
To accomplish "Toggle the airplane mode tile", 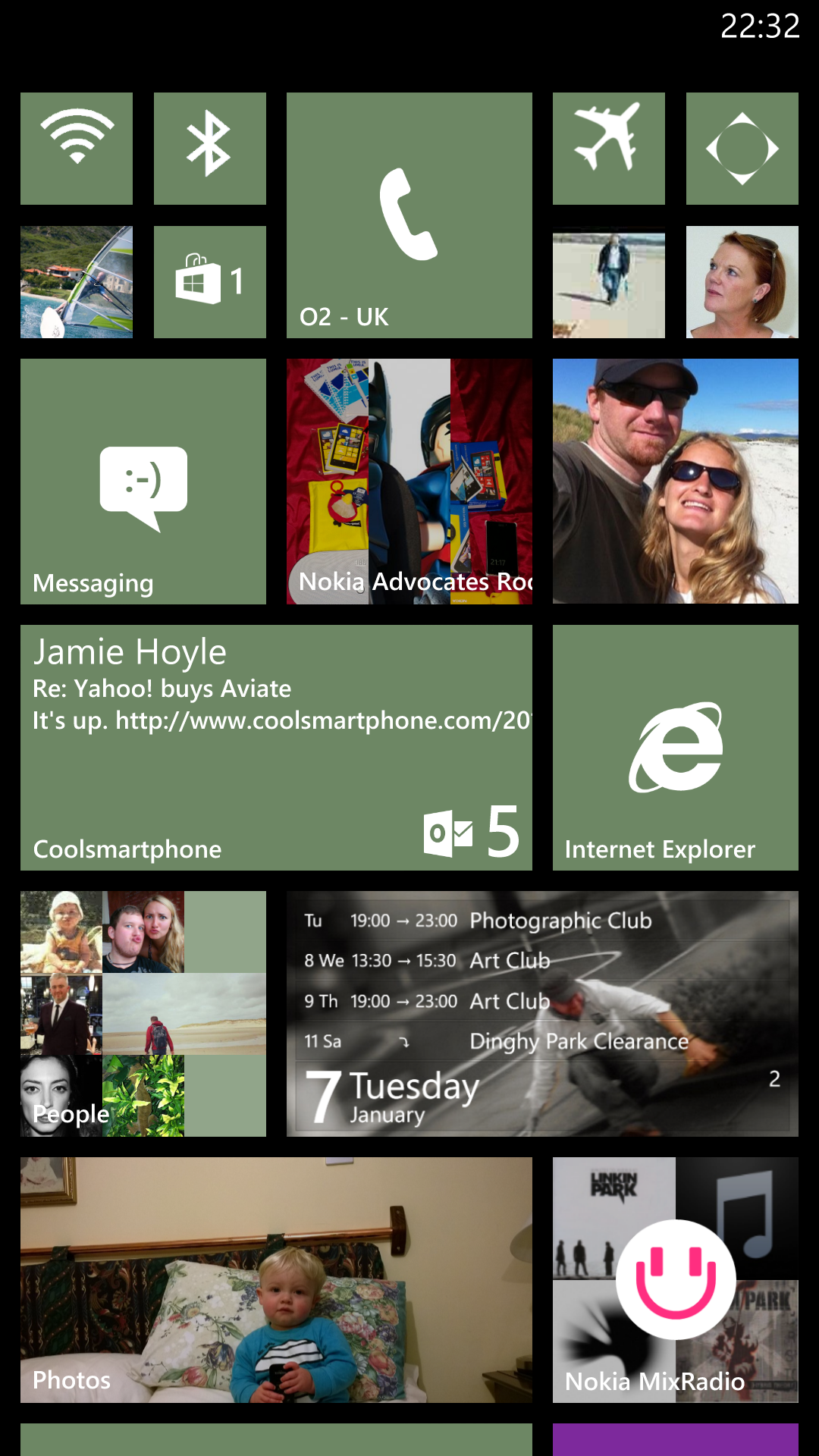I will point(609,149).
